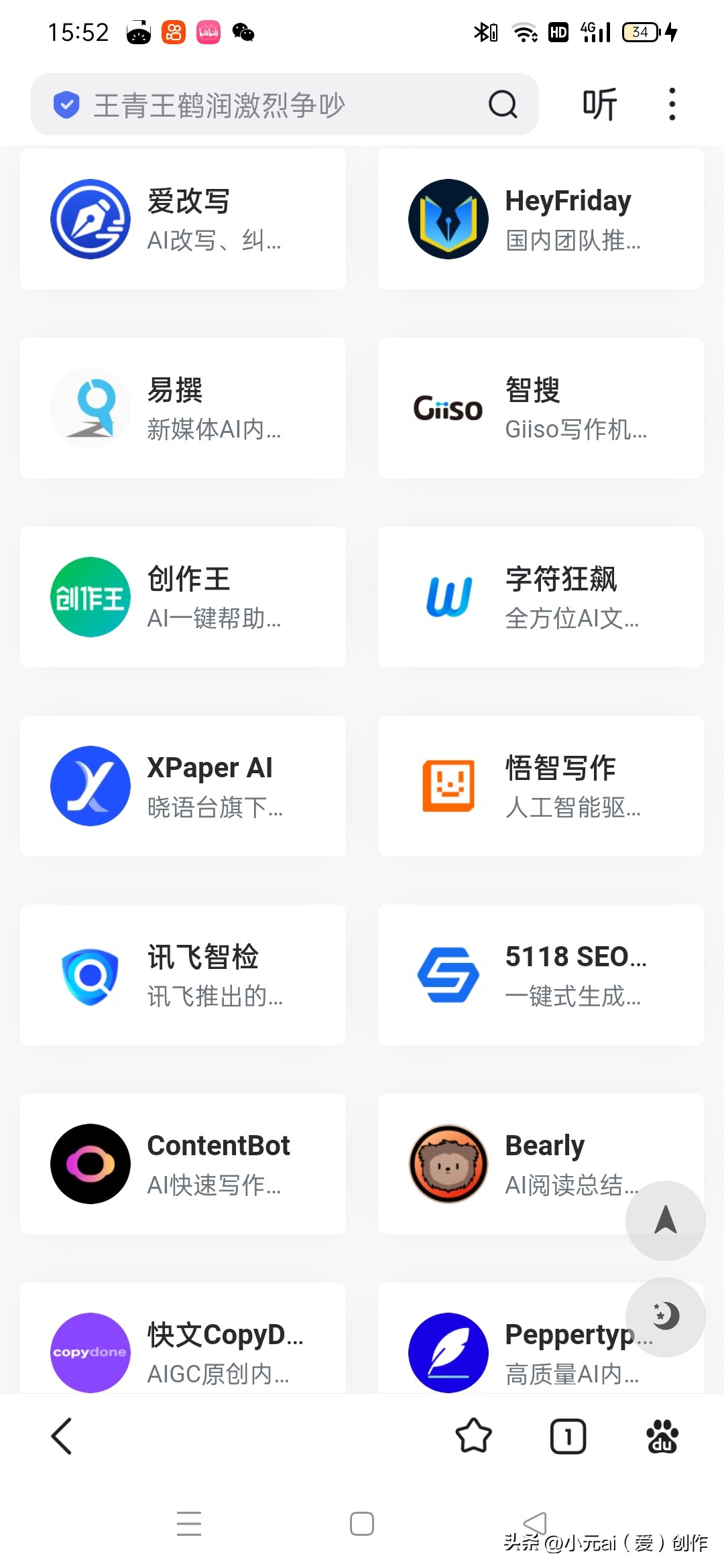Viewport: 724px width, 1568px height.
Task: Bookmark this page with the star icon
Action: [474, 1436]
